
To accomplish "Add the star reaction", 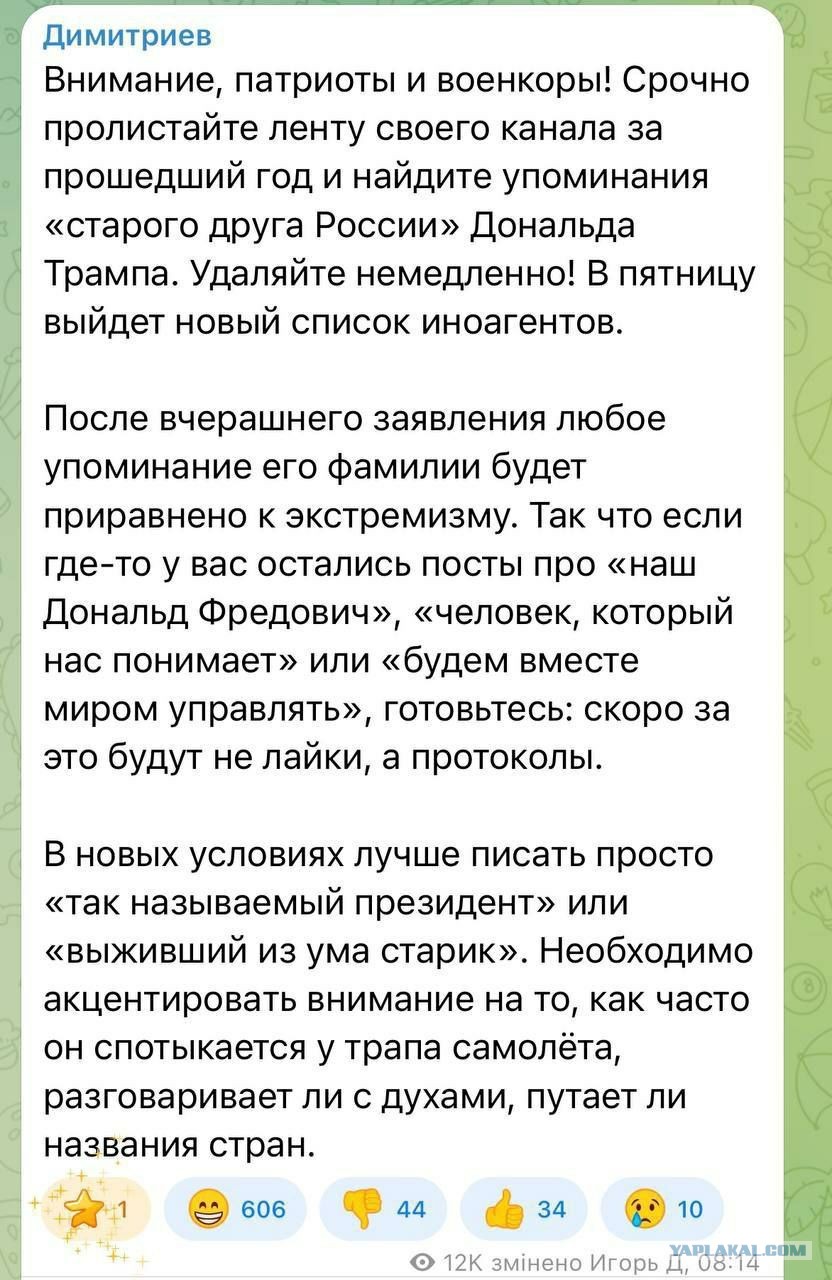I will pos(97,1210).
